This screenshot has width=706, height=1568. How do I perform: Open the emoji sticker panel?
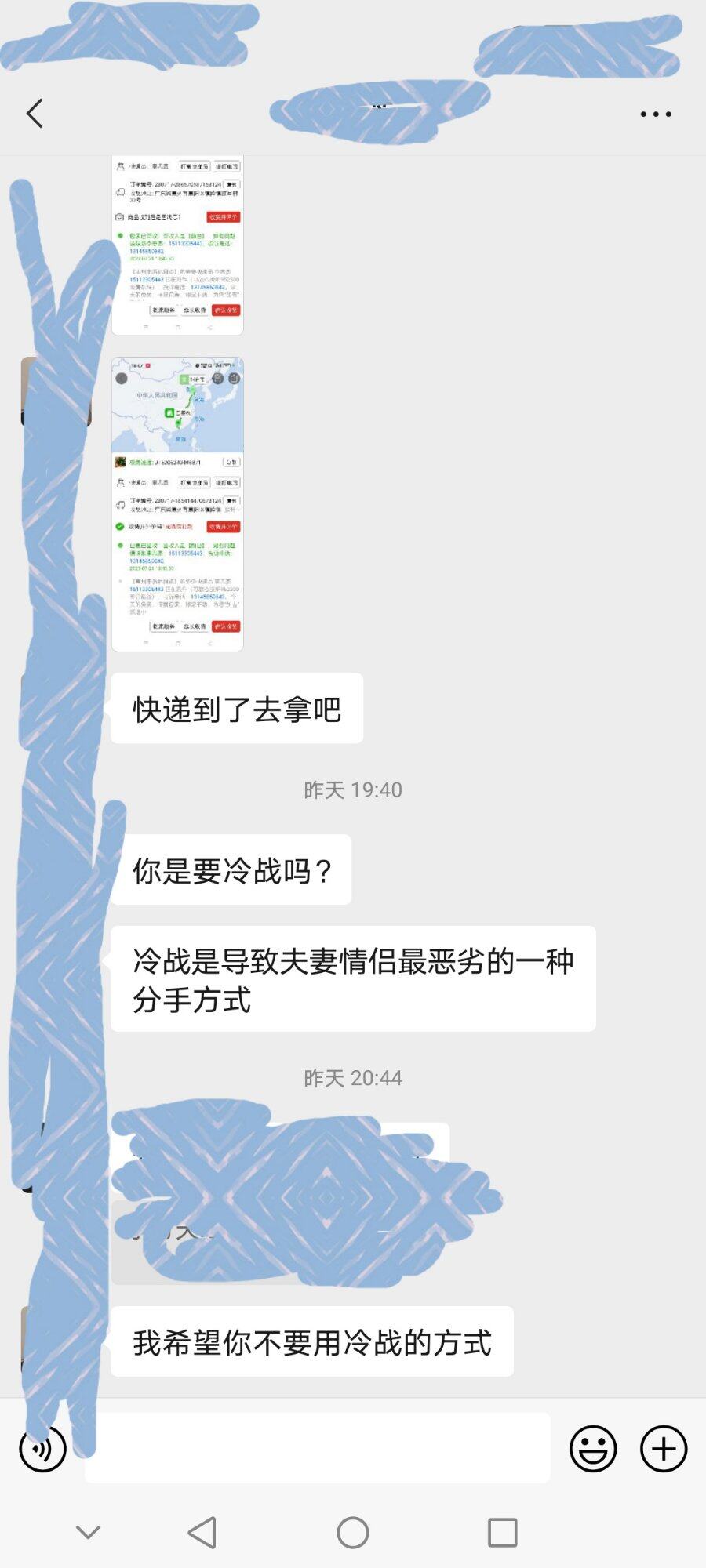[593, 1448]
